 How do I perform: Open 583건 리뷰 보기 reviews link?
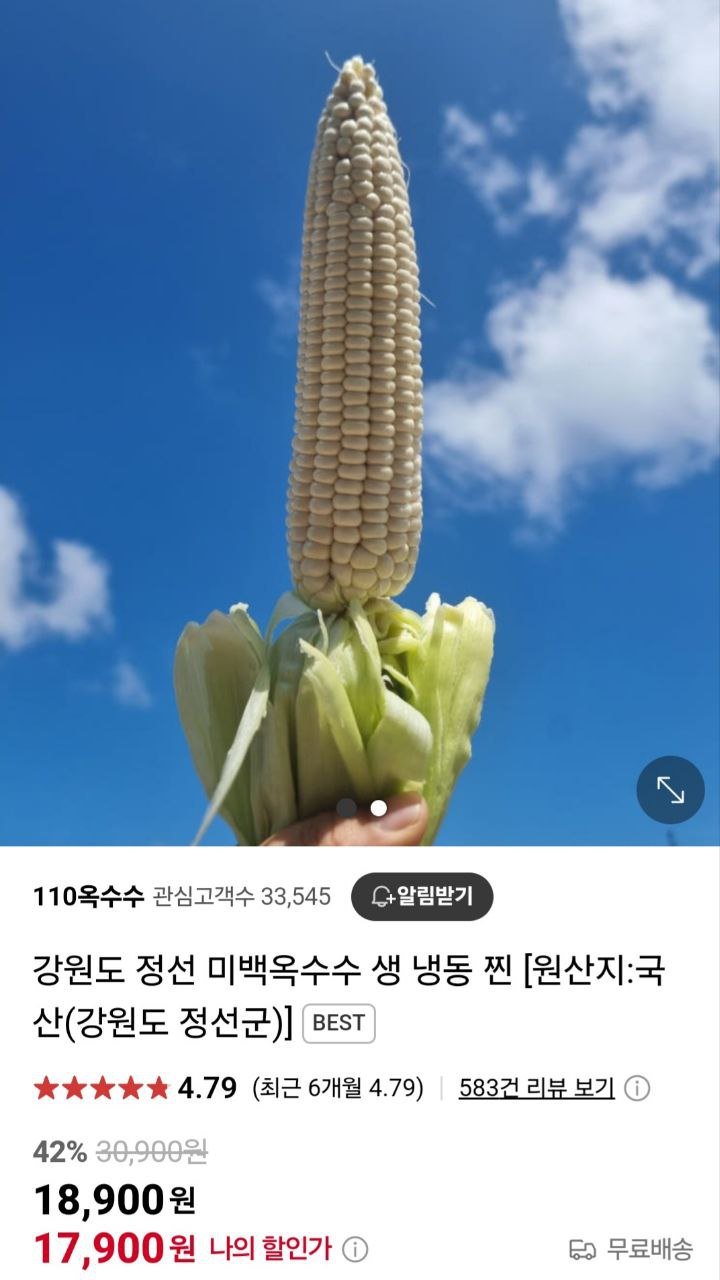pyautogui.click(x=536, y=1087)
